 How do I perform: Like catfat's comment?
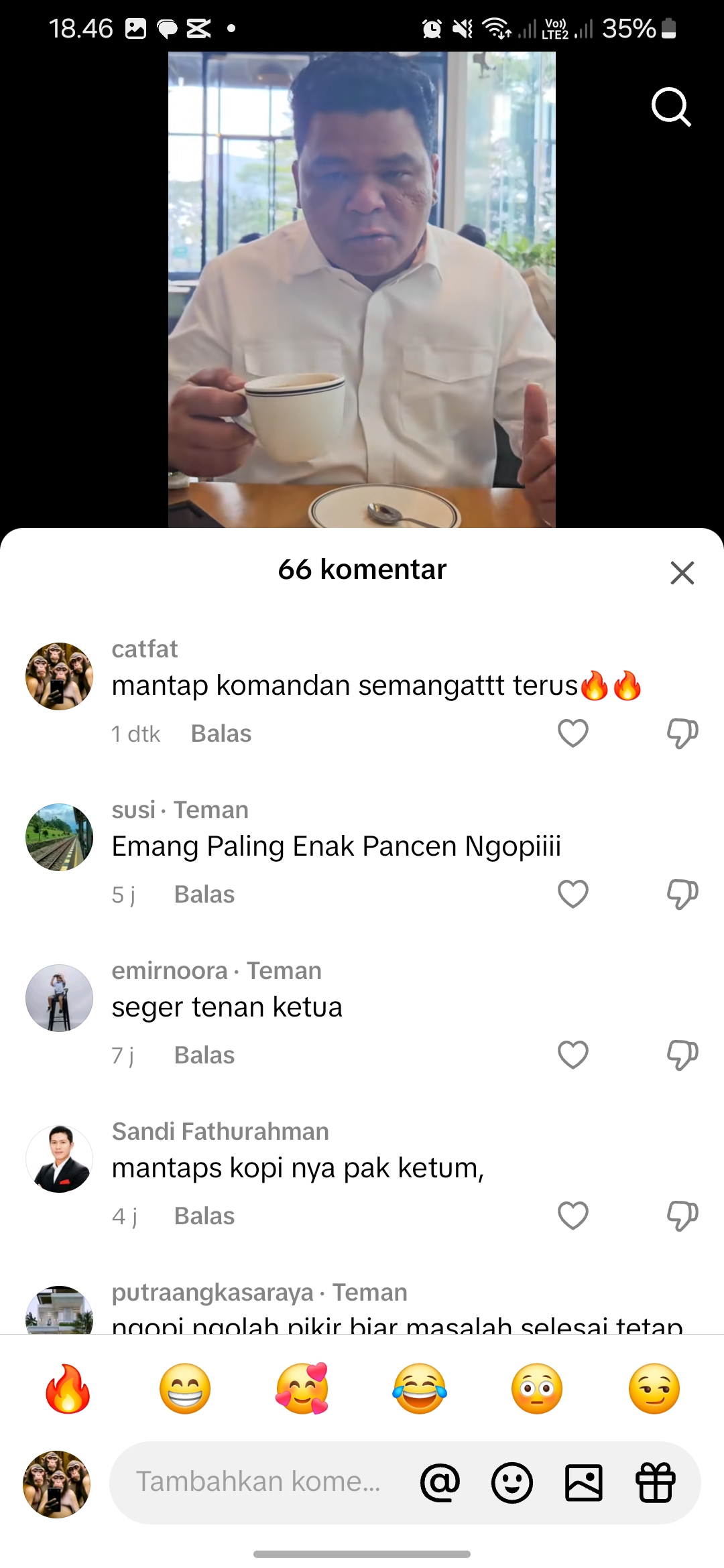573,733
